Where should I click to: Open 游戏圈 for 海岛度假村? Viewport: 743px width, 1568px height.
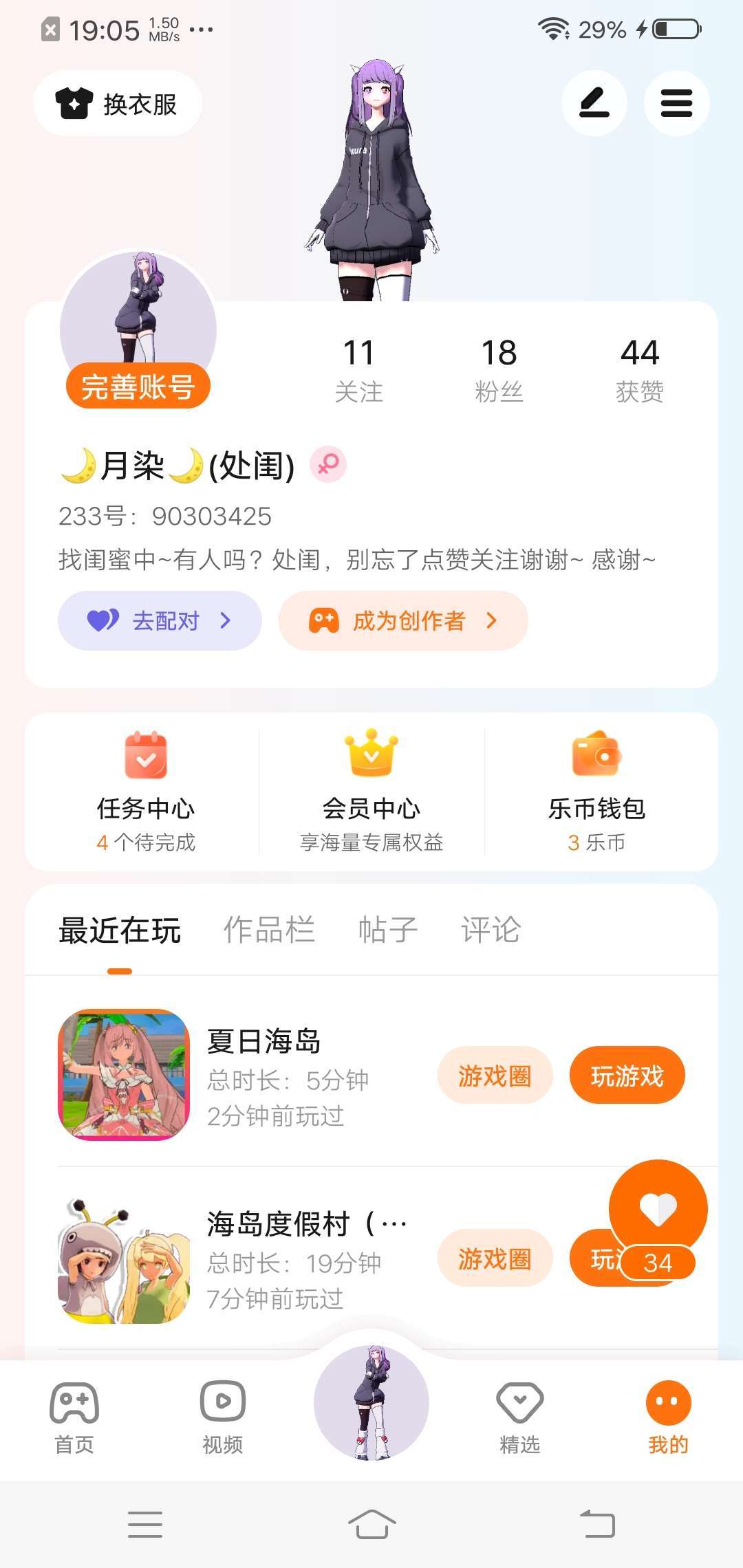(x=495, y=1259)
